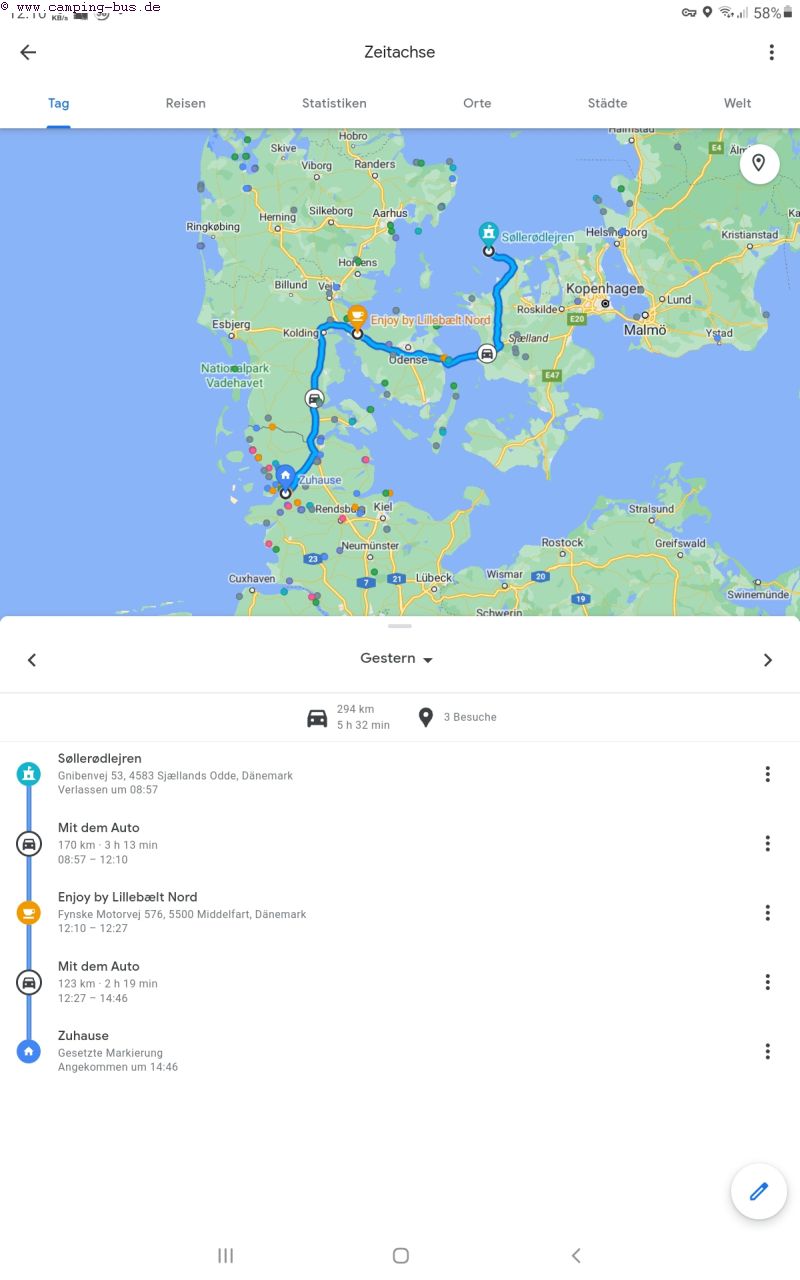The height and width of the screenshot is (1280, 800).
Task: Switch to the Reisen tab
Action: click(185, 103)
